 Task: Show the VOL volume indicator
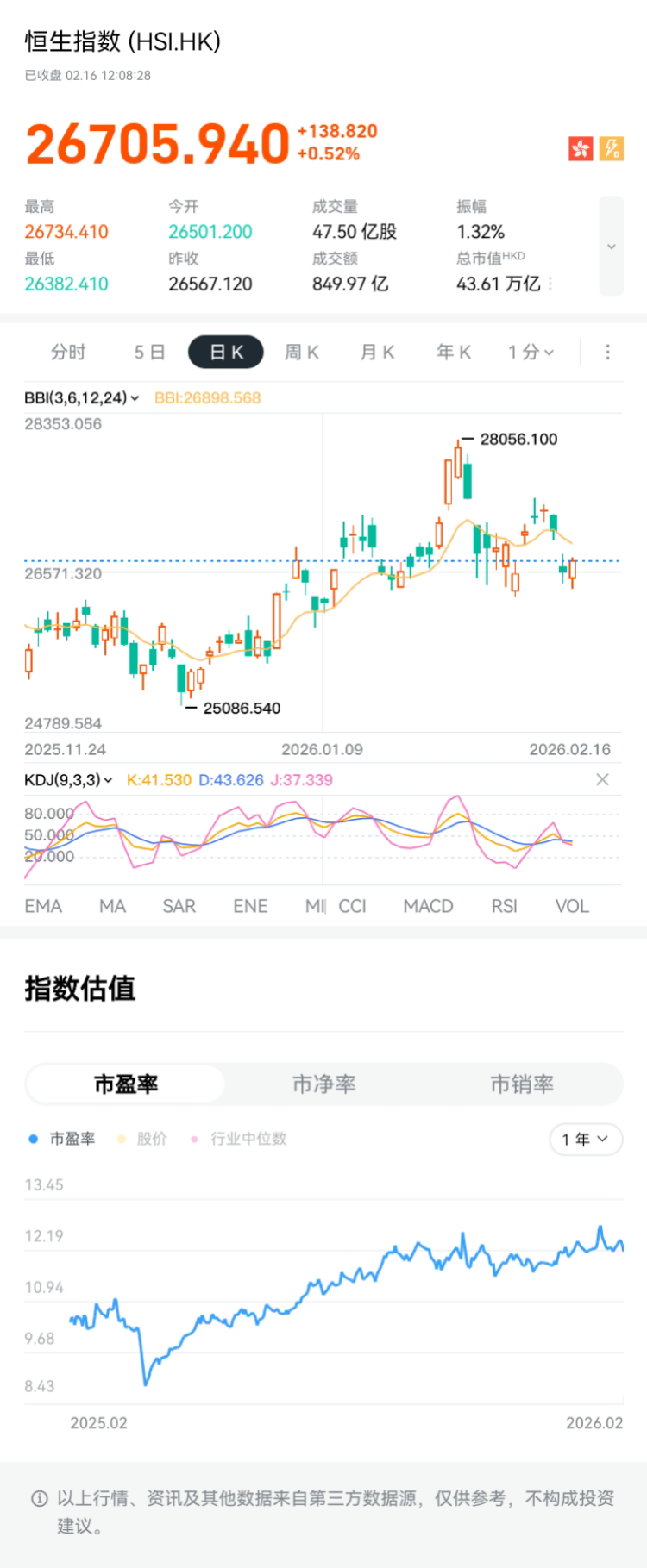(572, 906)
